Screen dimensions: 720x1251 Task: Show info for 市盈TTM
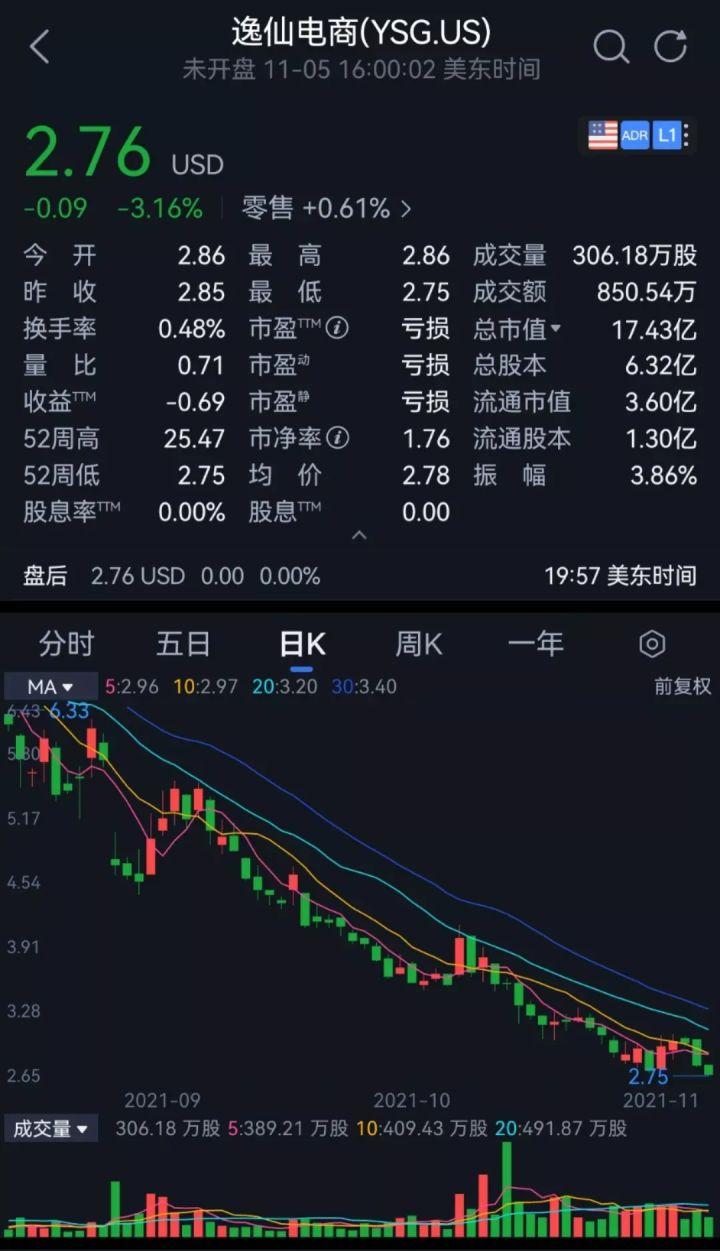tap(338, 328)
